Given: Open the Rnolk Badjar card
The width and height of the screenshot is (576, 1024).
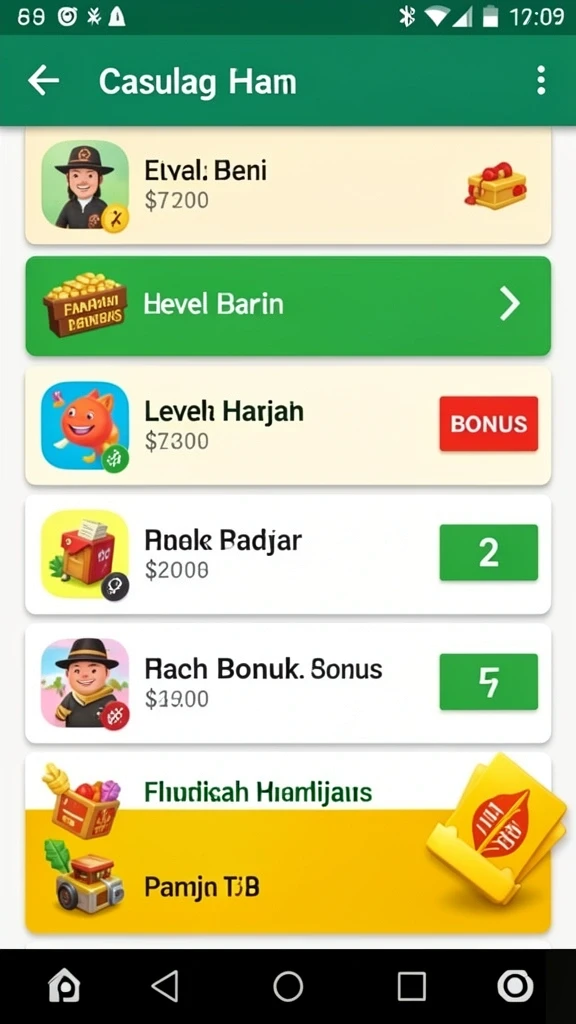Looking at the screenshot, I should click(x=288, y=554).
